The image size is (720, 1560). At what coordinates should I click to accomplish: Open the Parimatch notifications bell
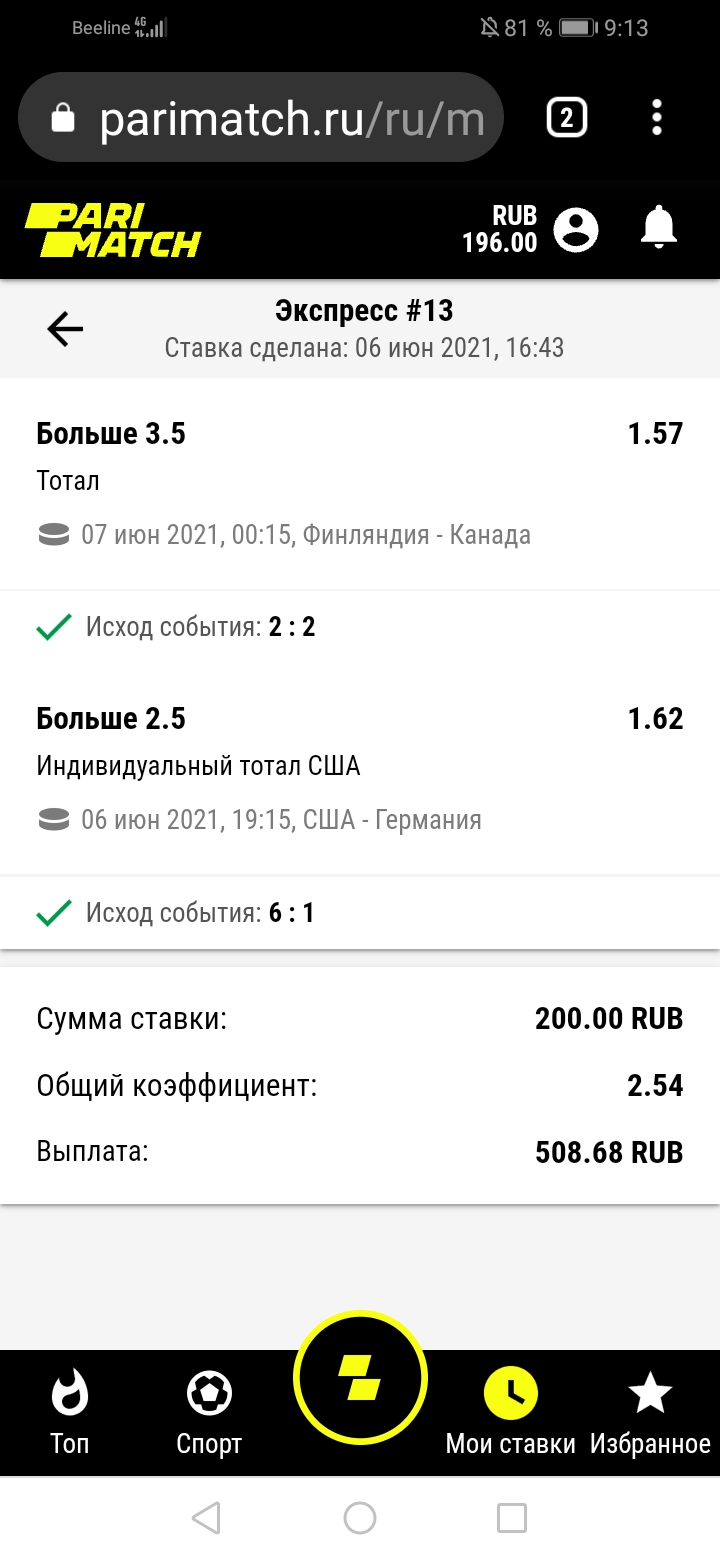659,229
